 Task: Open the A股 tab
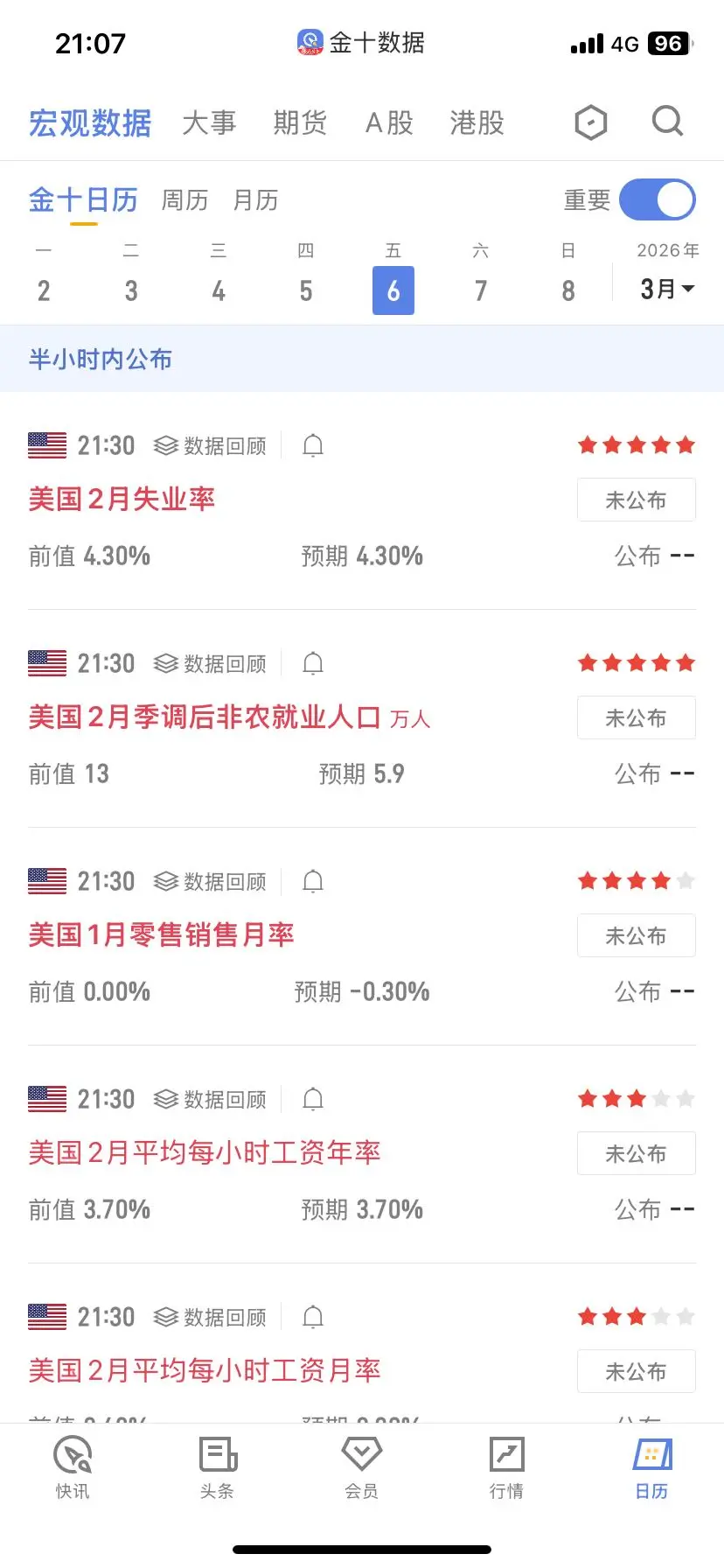(389, 122)
